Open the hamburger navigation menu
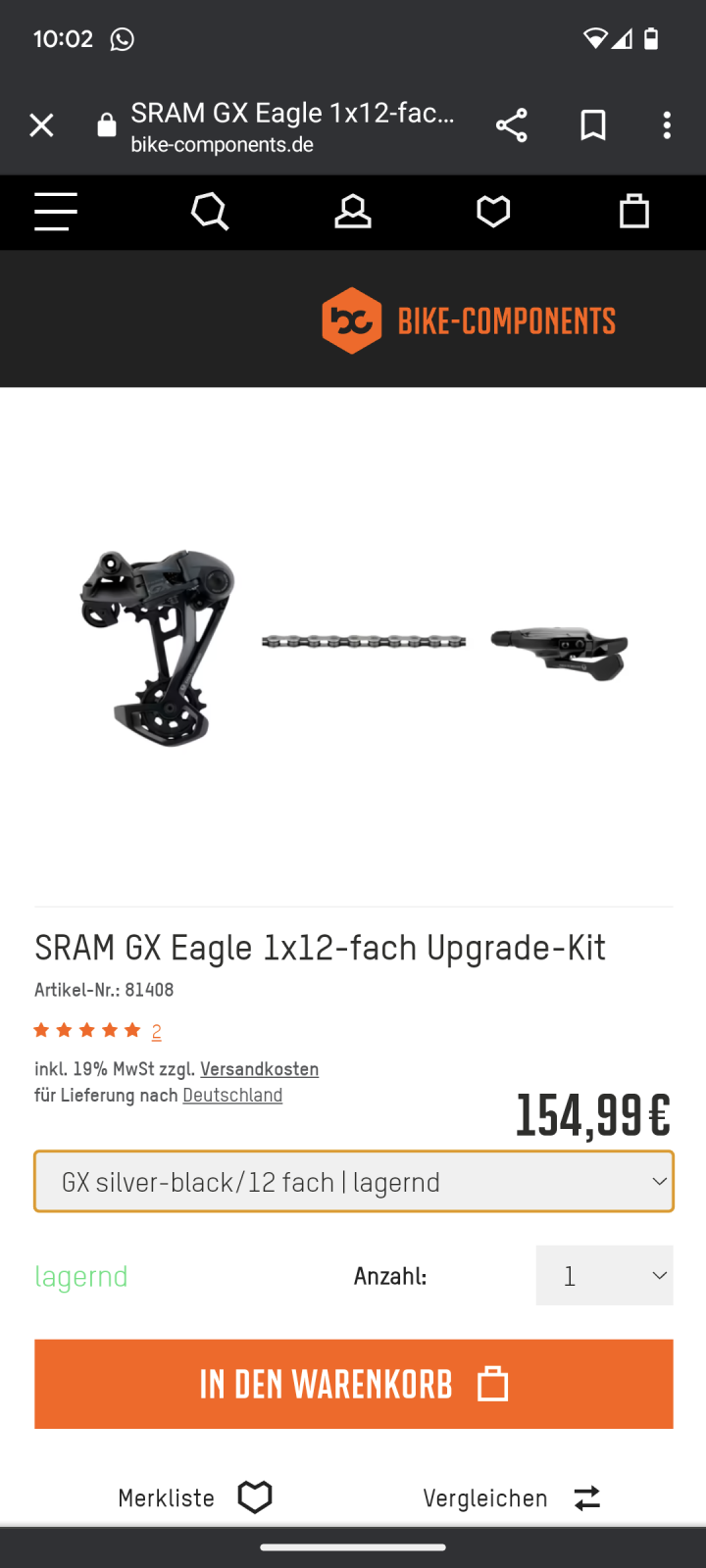 pos(56,212)
